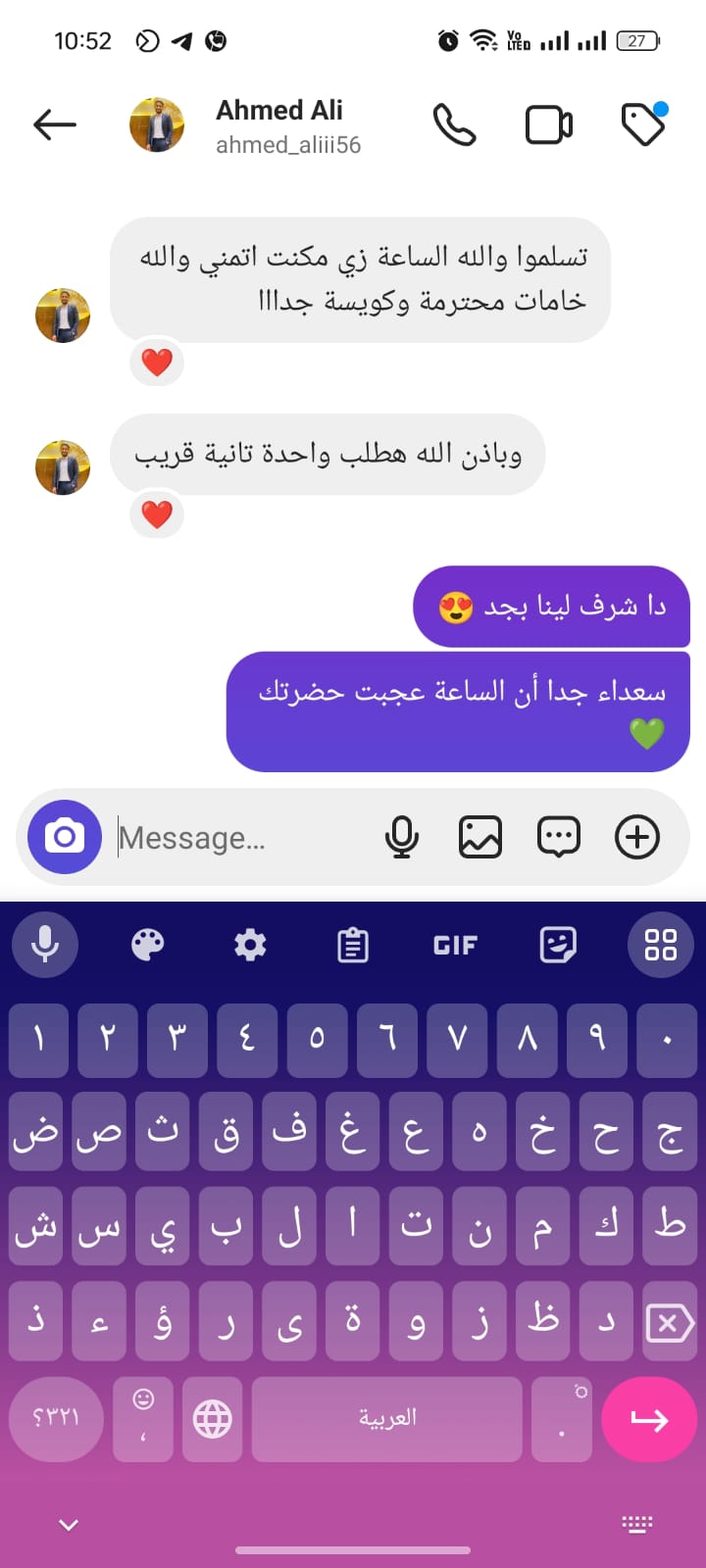
Task: Start voice typing on the keyboard
Action: pos(45,945)
